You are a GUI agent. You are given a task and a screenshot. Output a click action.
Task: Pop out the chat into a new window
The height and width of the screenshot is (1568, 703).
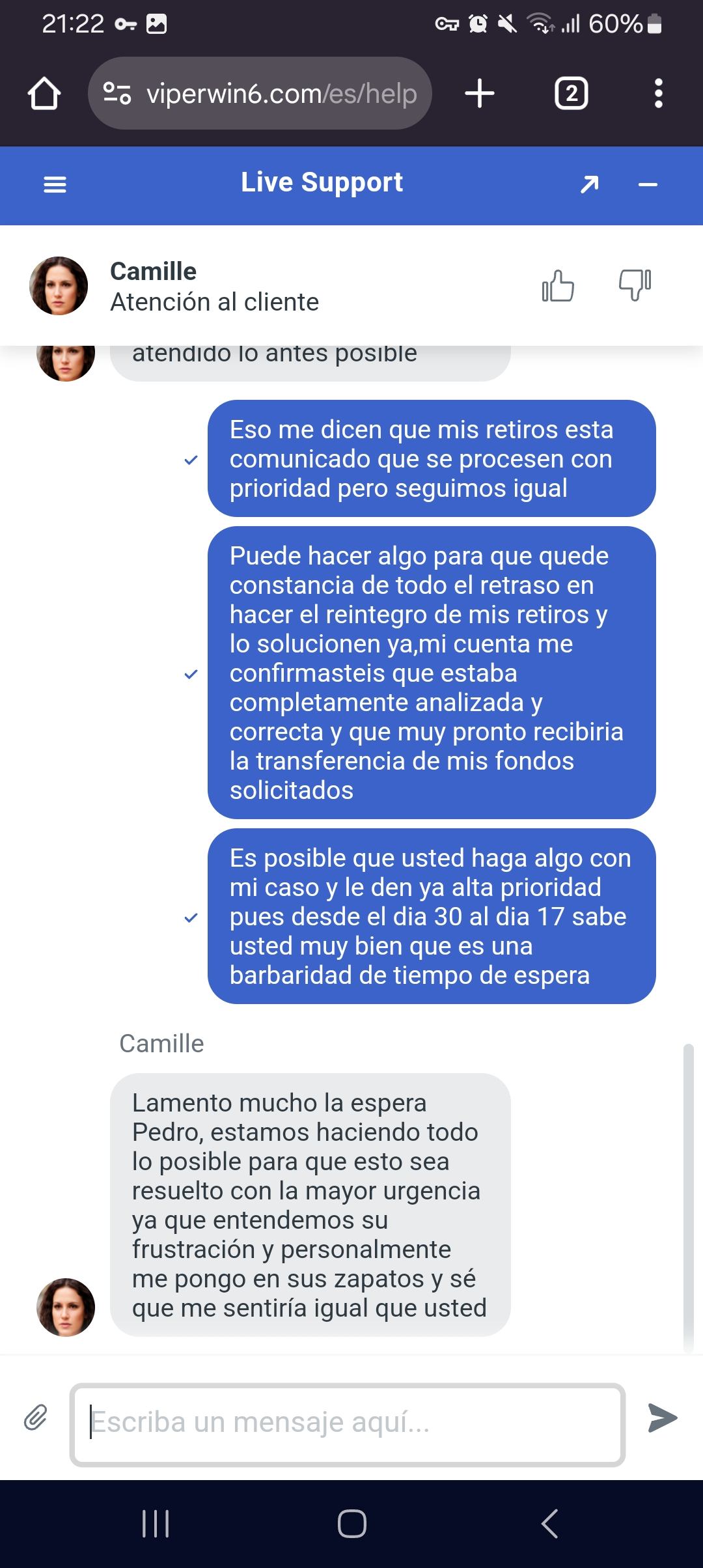(589, 185)
